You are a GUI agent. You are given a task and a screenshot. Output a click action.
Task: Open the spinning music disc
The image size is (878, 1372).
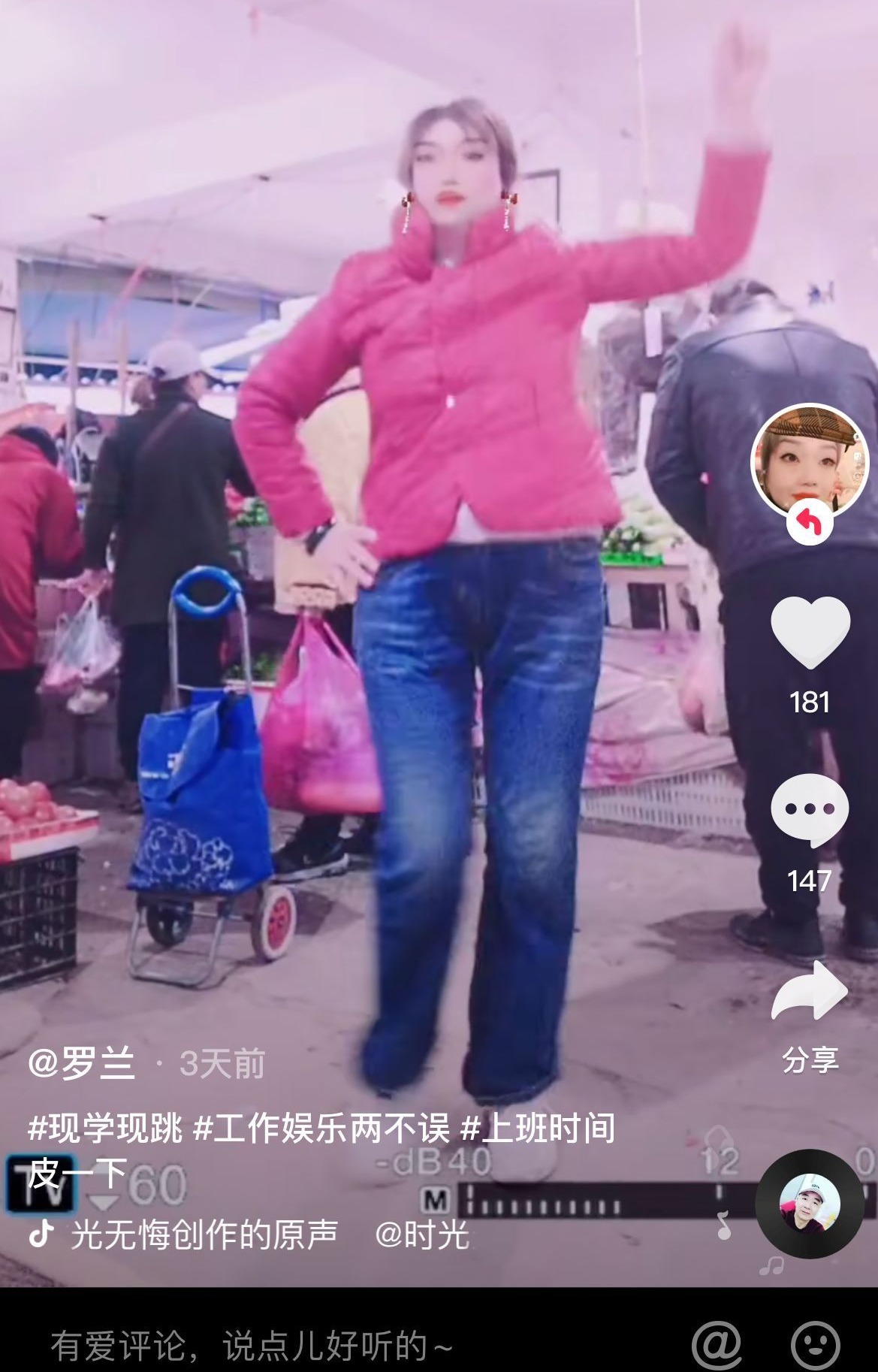(810, 1203)
